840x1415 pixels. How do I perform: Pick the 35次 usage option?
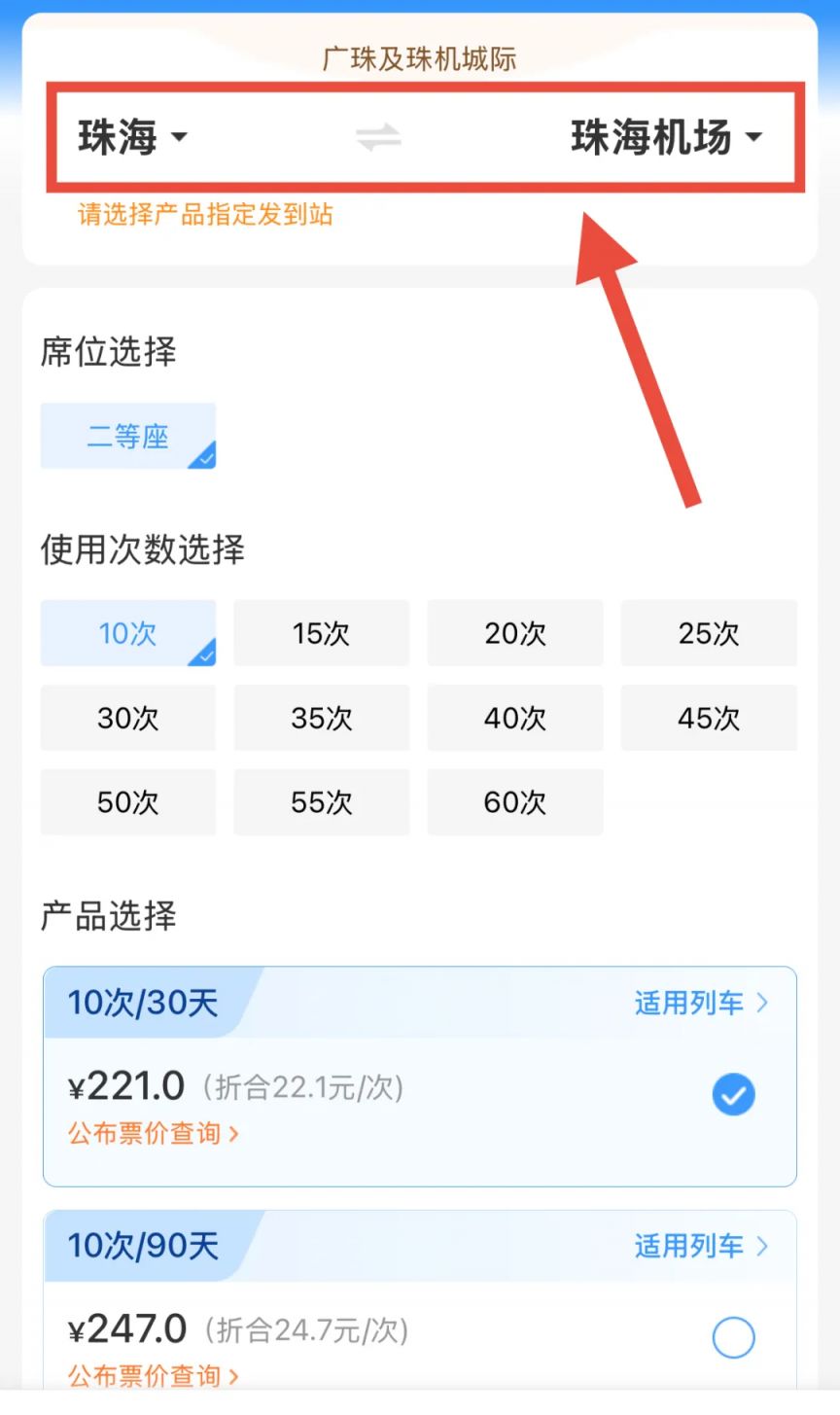tap(322, 718)
